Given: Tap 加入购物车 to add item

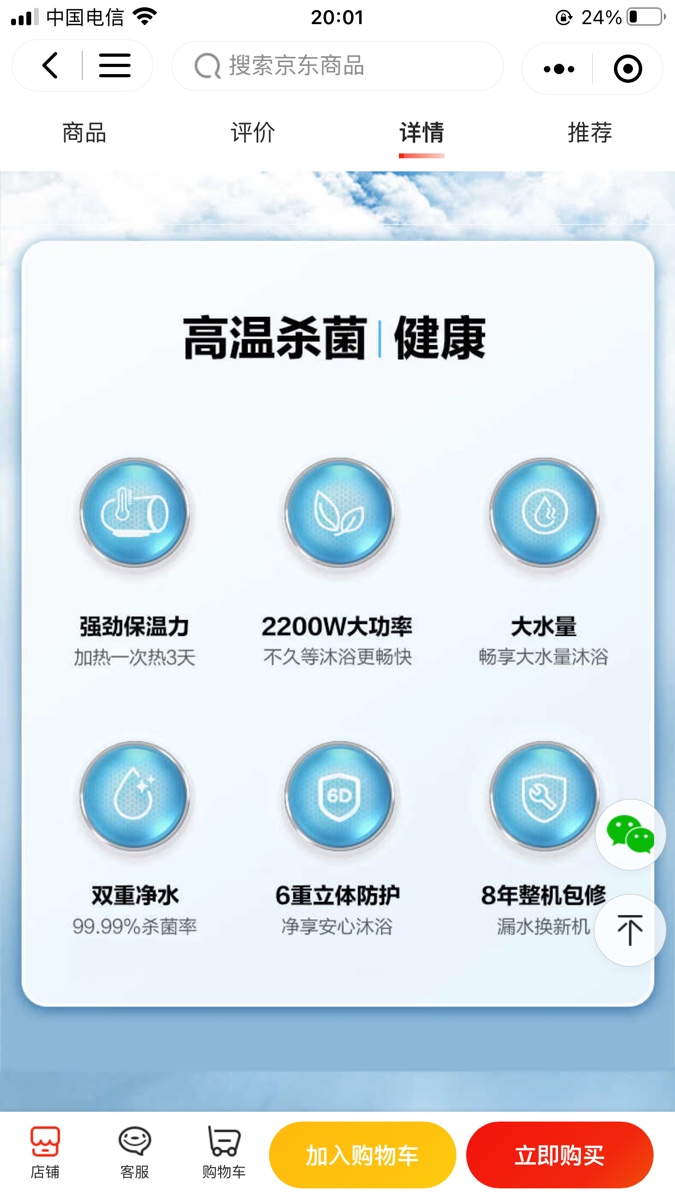Looking at the screenshot, I should pyautogui.click(x=362, y=1156).
